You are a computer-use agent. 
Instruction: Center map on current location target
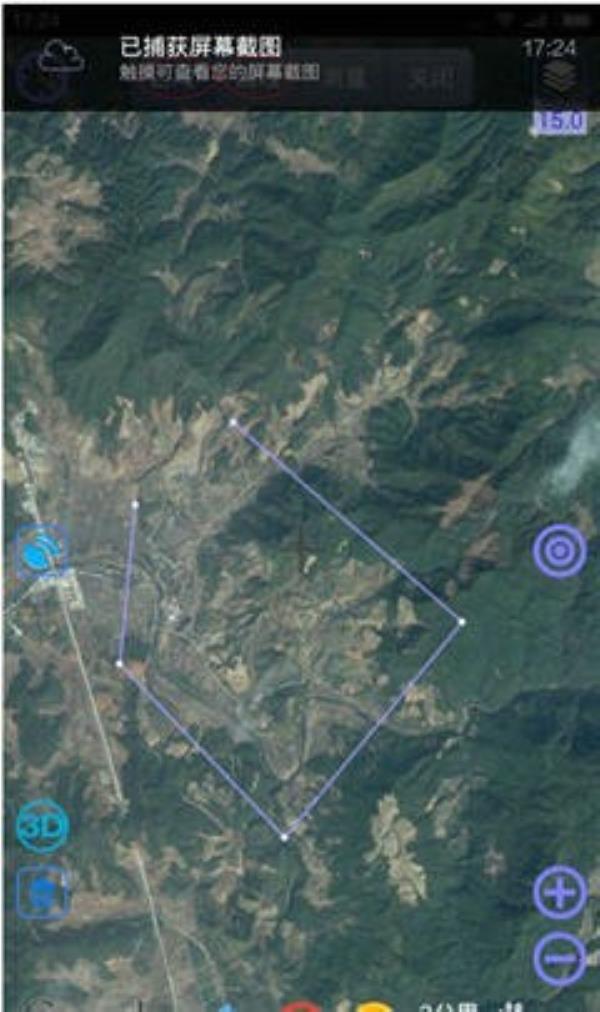tap(559, 550)
